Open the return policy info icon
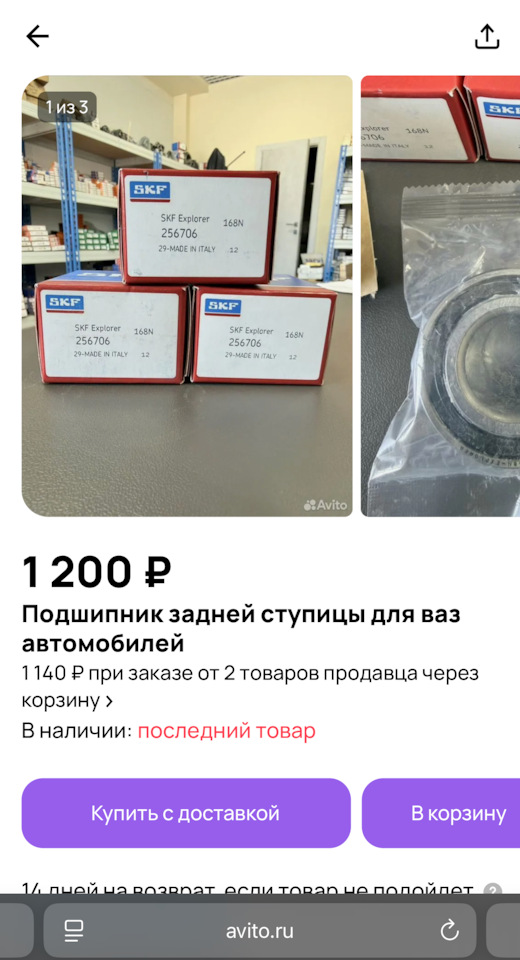Viewport: 520px width, 960px height. (x=493, y=889)
